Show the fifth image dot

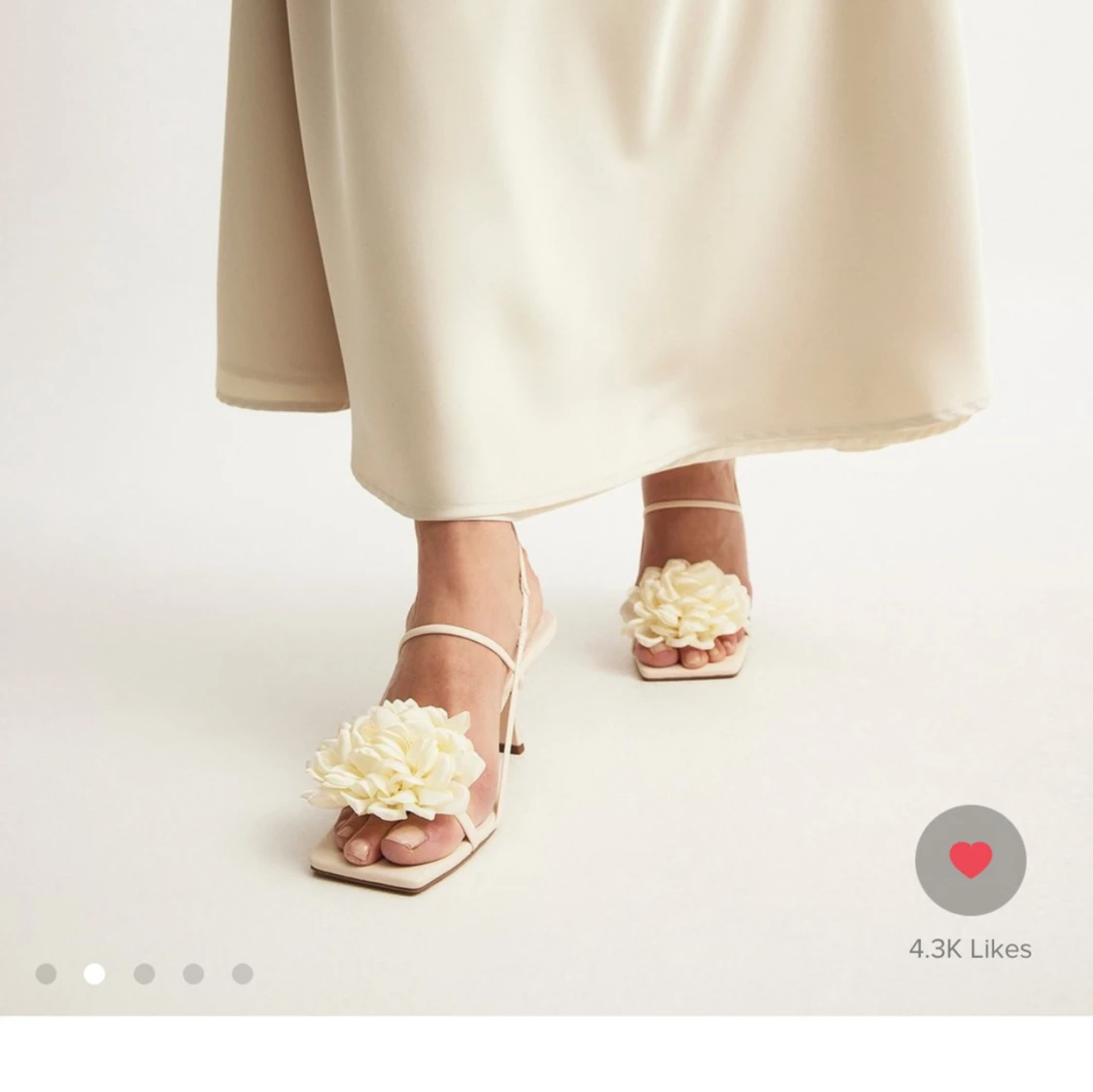click(243, 973)
